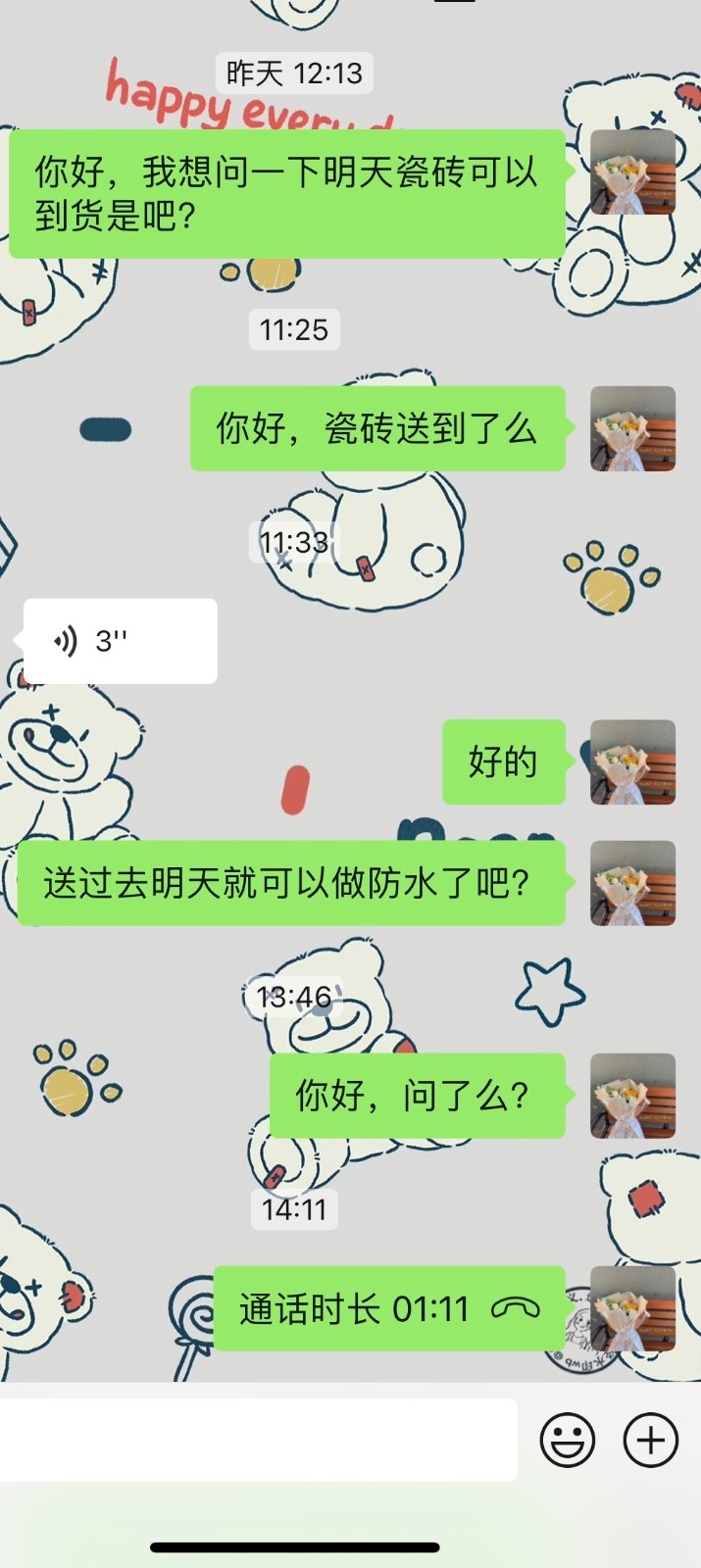Open sender avatar beside 你好，瓷砖送到了么
Image resolution: width=701 pixels, height=1568 pixels.
click(632, 428)
